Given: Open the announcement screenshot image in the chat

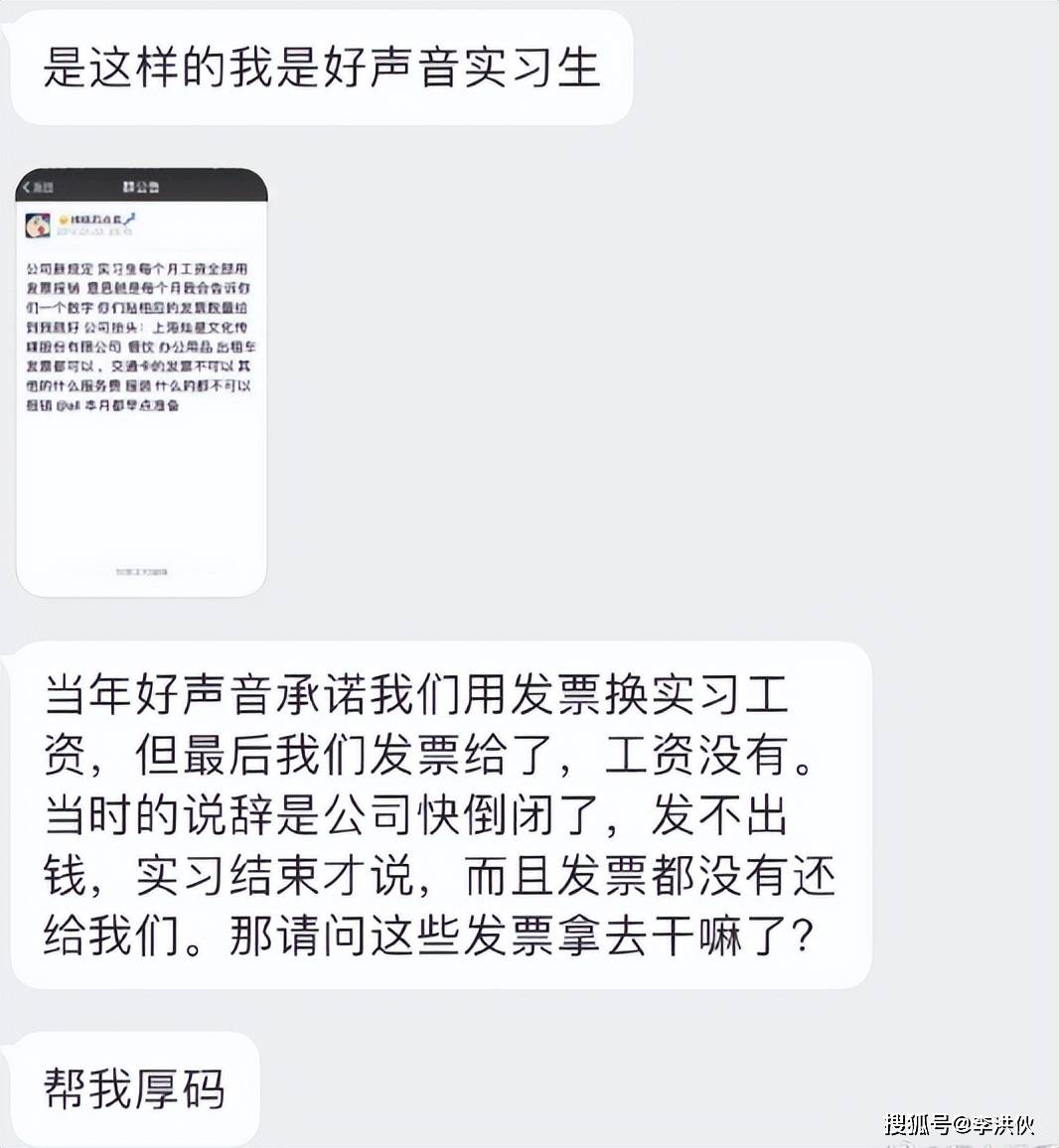Looking at the screenshot, I should tap(141, 382).
